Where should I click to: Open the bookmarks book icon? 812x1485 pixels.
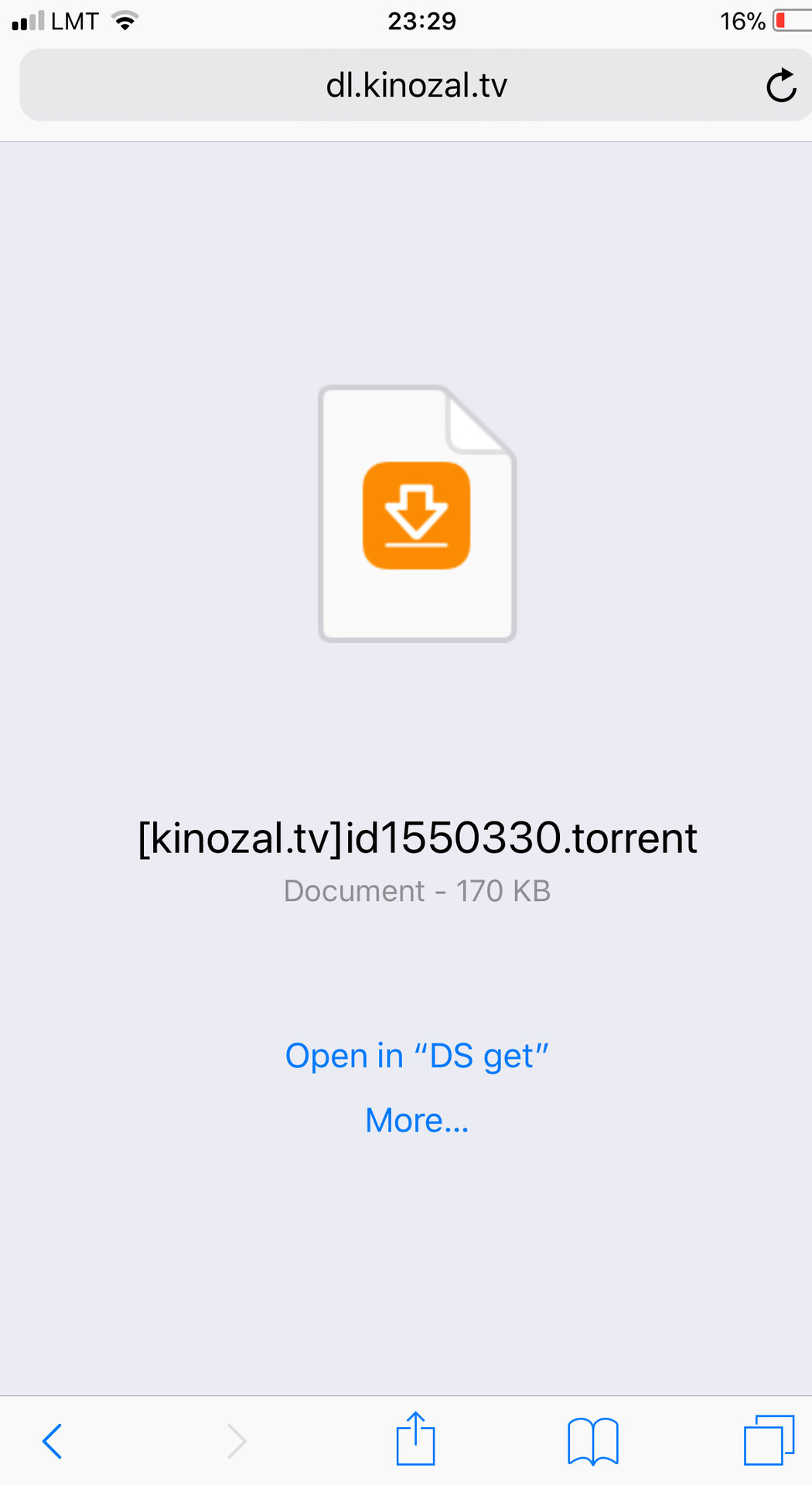tap(593, 1441)
